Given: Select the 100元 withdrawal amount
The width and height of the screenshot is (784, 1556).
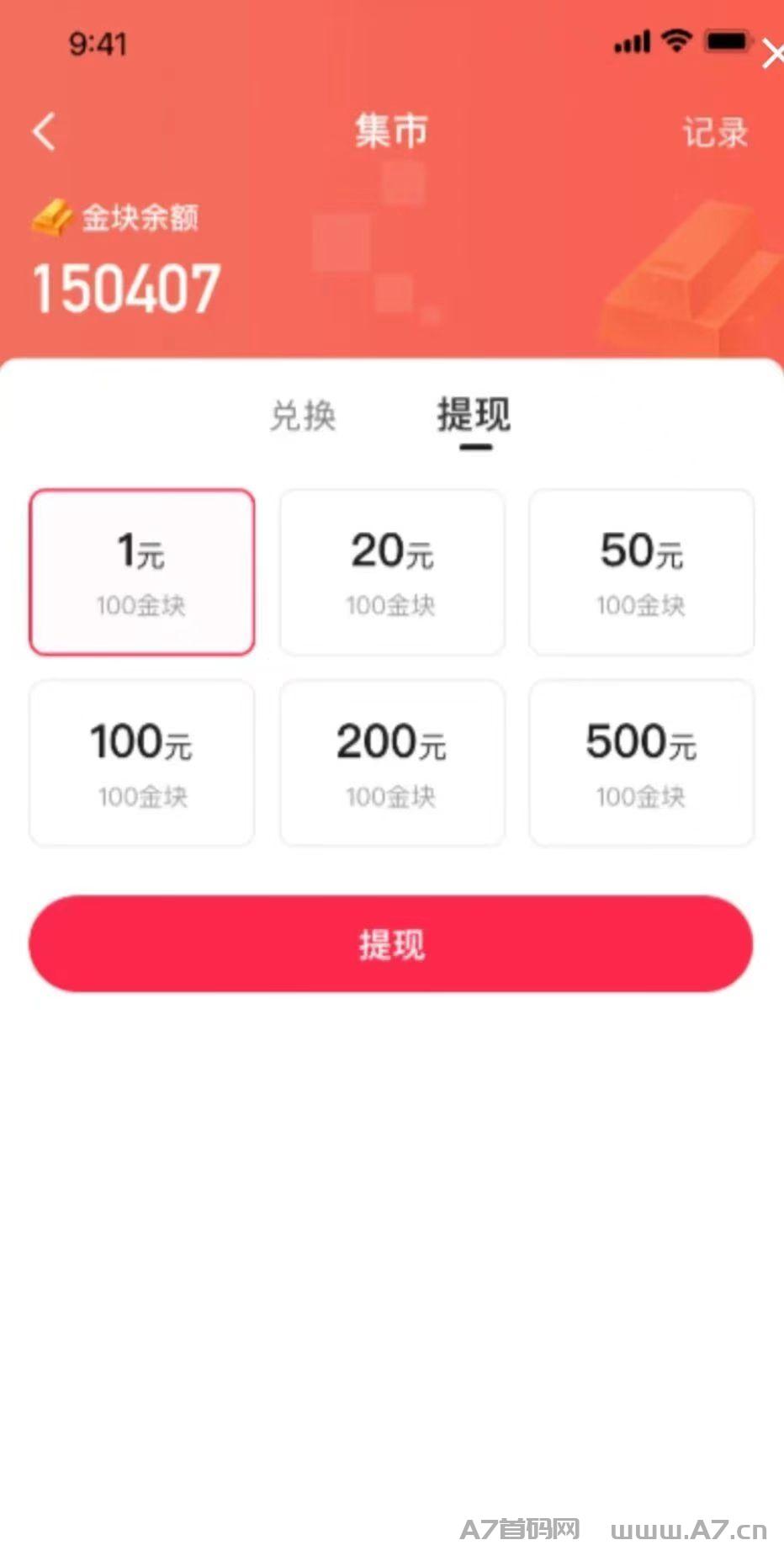Looking at the screenshot, I should (x=141, y=762).
